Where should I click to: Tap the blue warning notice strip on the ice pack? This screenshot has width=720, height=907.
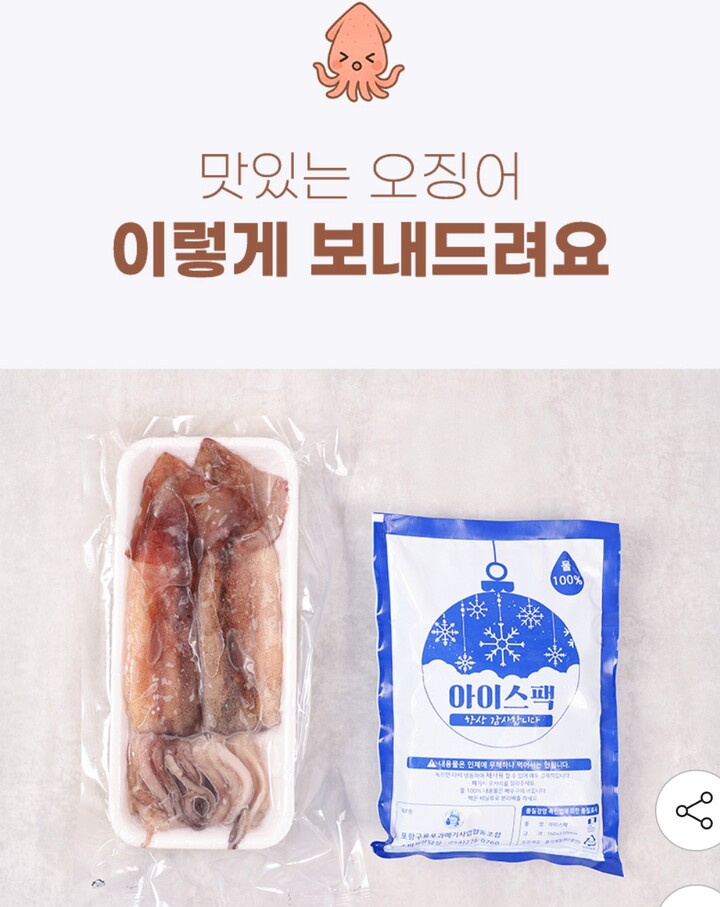click(500, 762)
